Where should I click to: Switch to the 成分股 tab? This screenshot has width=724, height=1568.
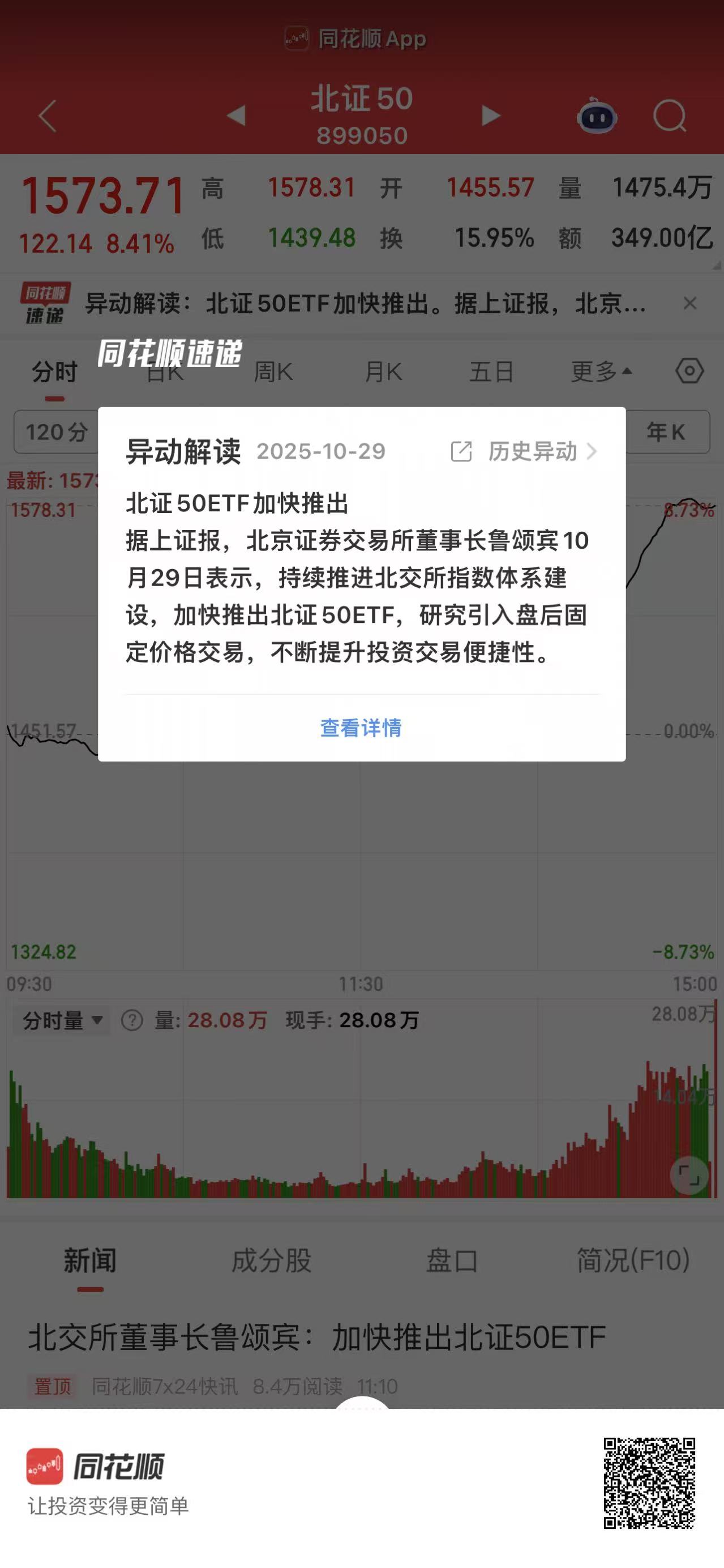pos(271,1260)
